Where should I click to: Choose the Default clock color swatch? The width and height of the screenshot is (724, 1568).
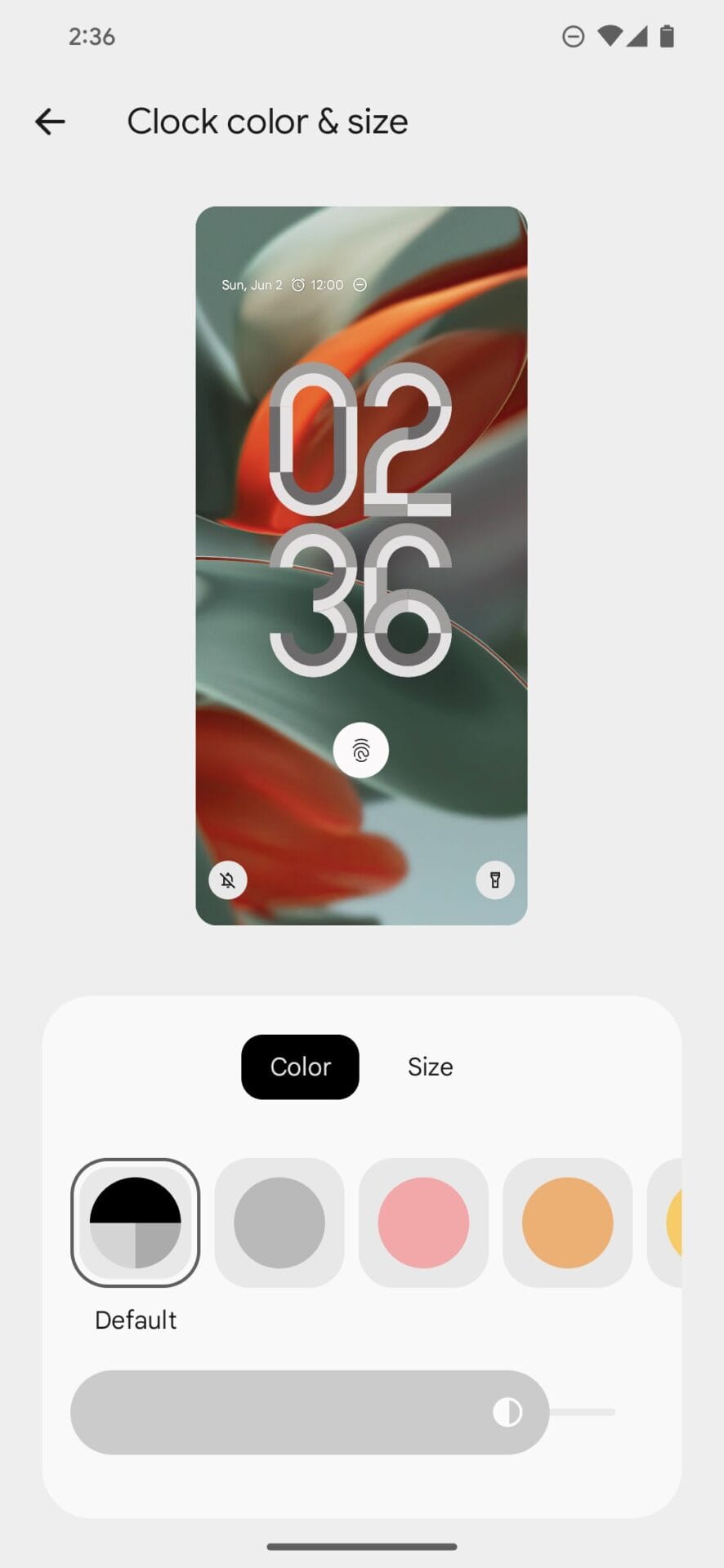(135, 1223)
